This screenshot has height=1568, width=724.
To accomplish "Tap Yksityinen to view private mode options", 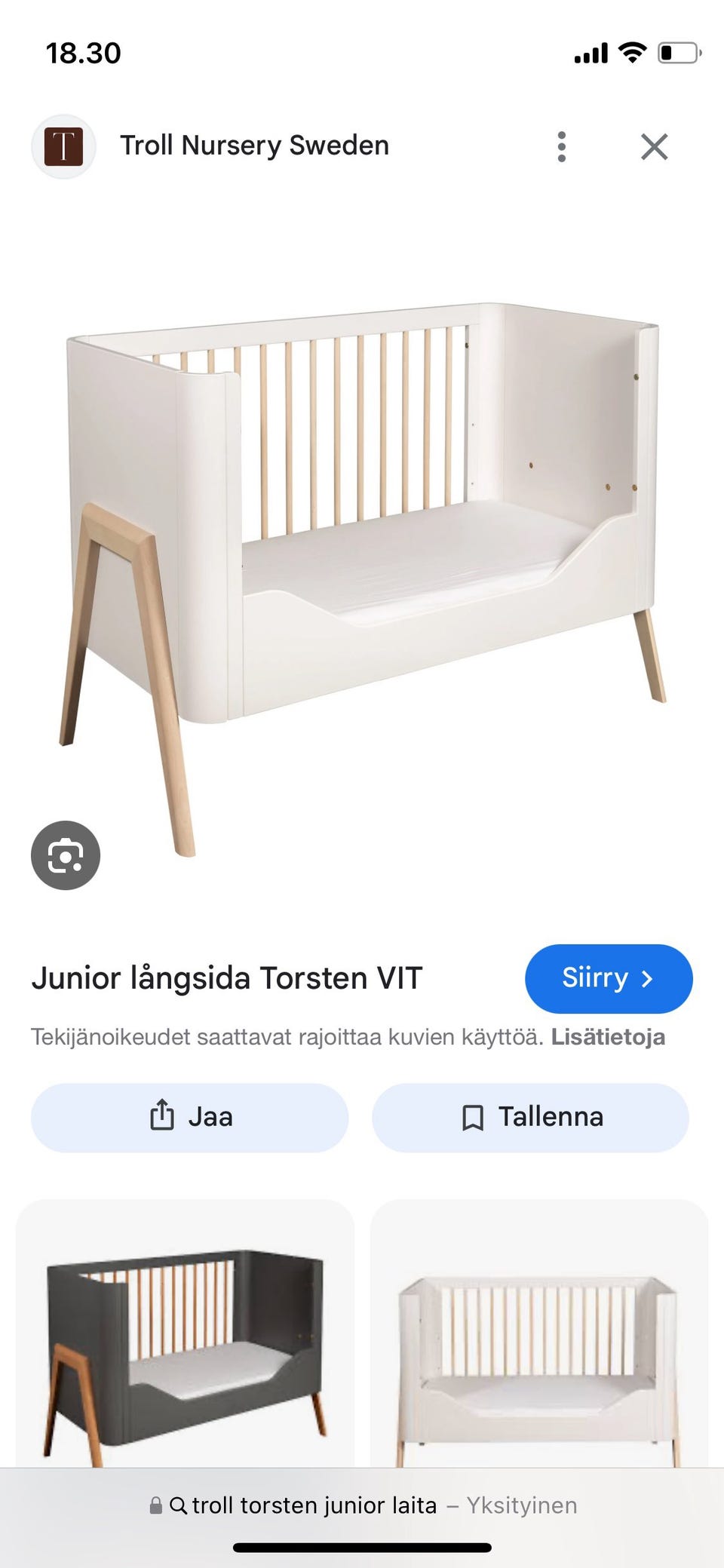I will click(522, 1505).
